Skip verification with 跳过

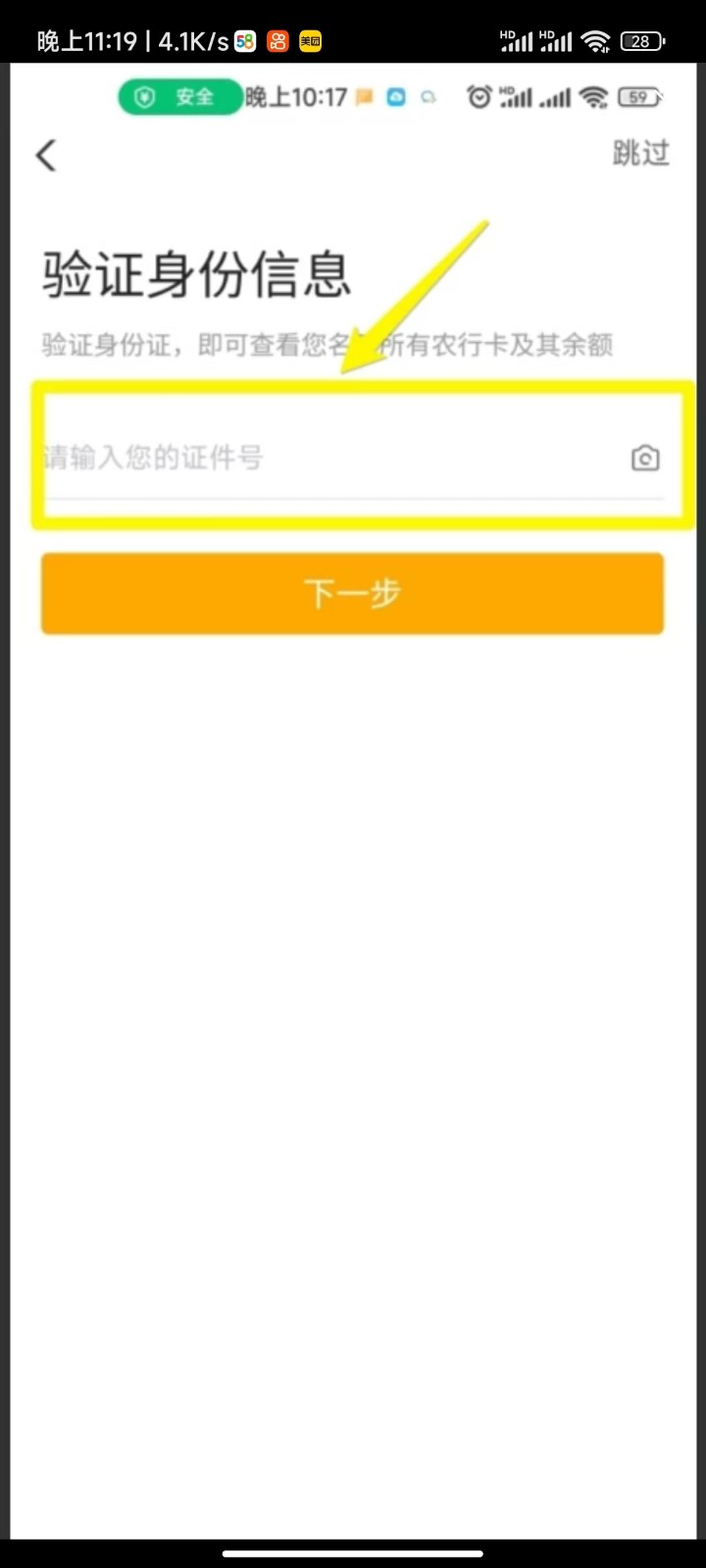(640, 153)
